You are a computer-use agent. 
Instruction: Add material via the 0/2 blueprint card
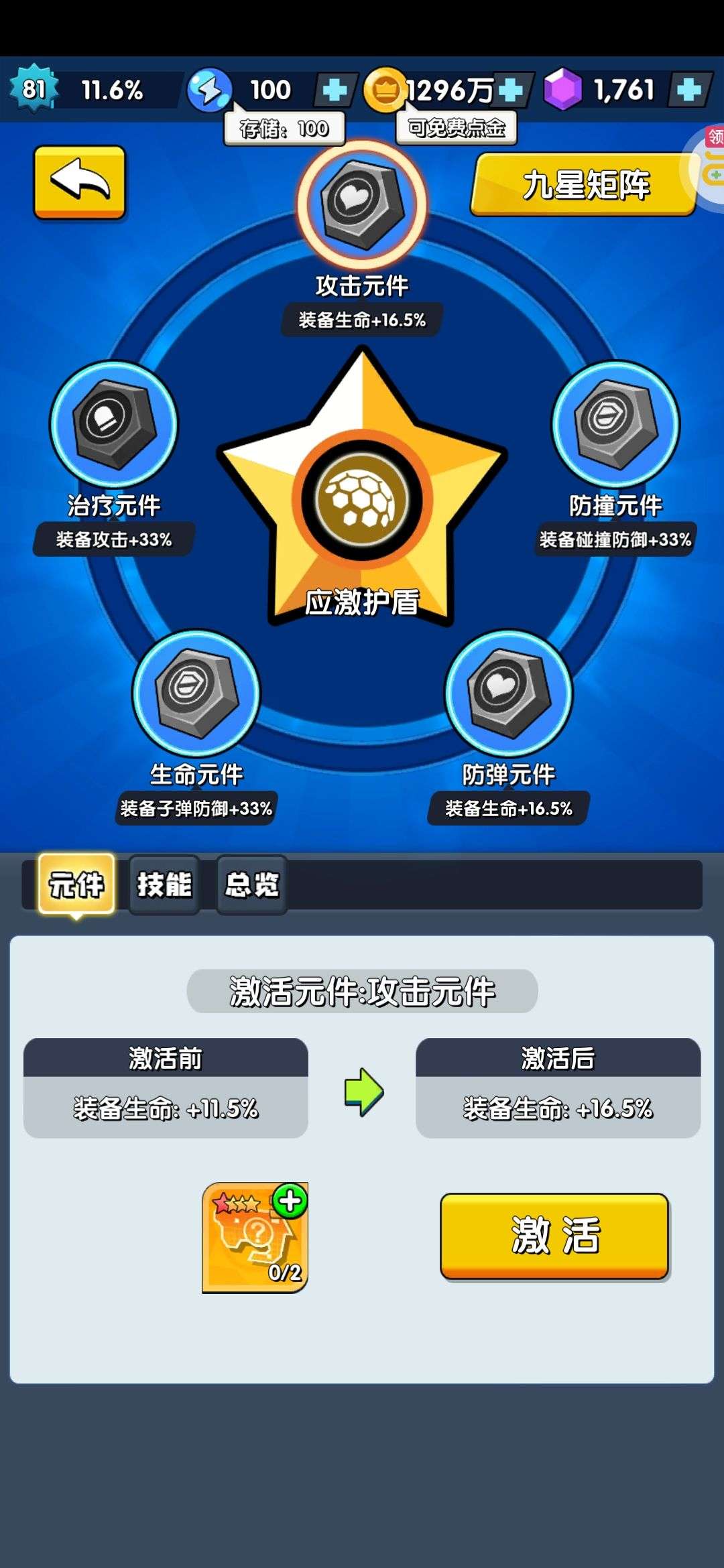(255, 1237)
